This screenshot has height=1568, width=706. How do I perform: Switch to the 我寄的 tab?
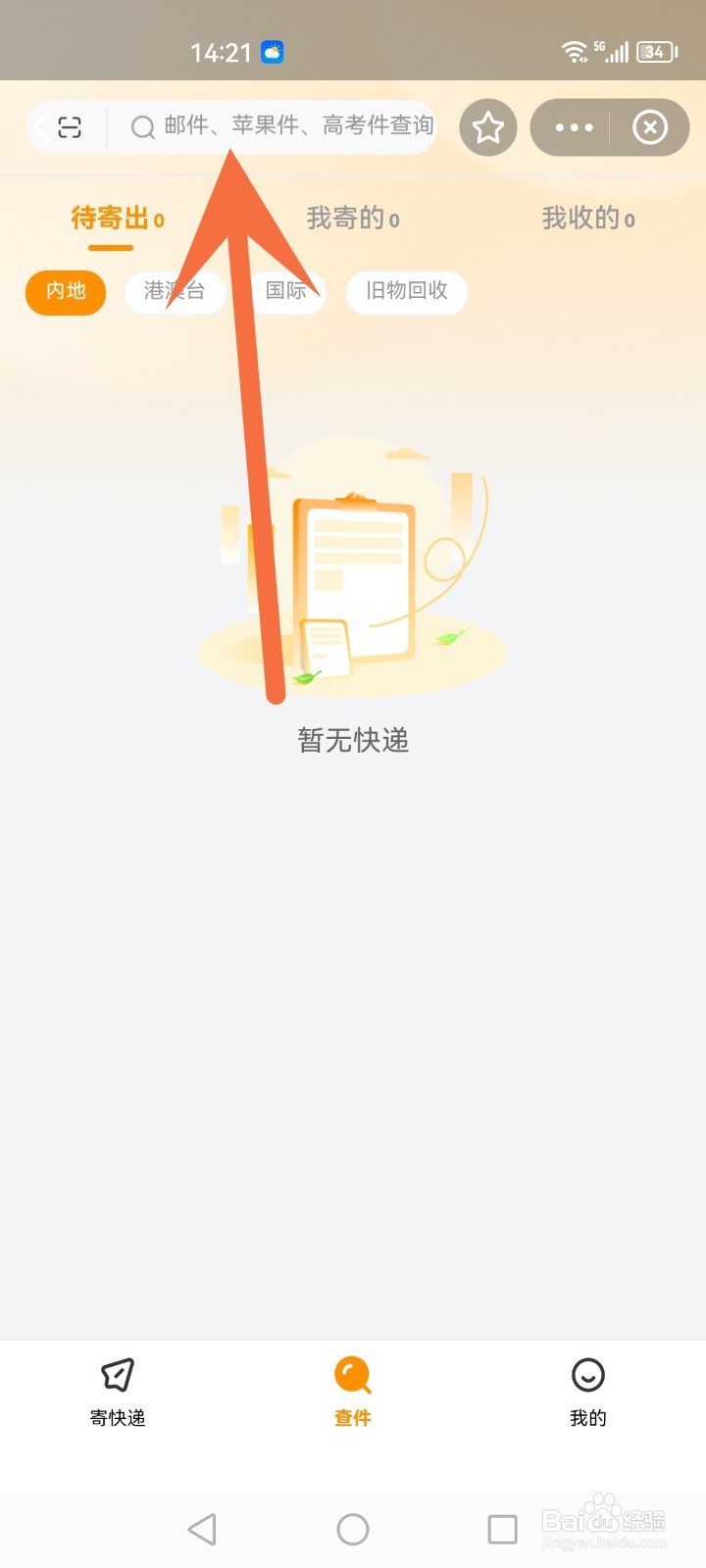pos(351,218)
